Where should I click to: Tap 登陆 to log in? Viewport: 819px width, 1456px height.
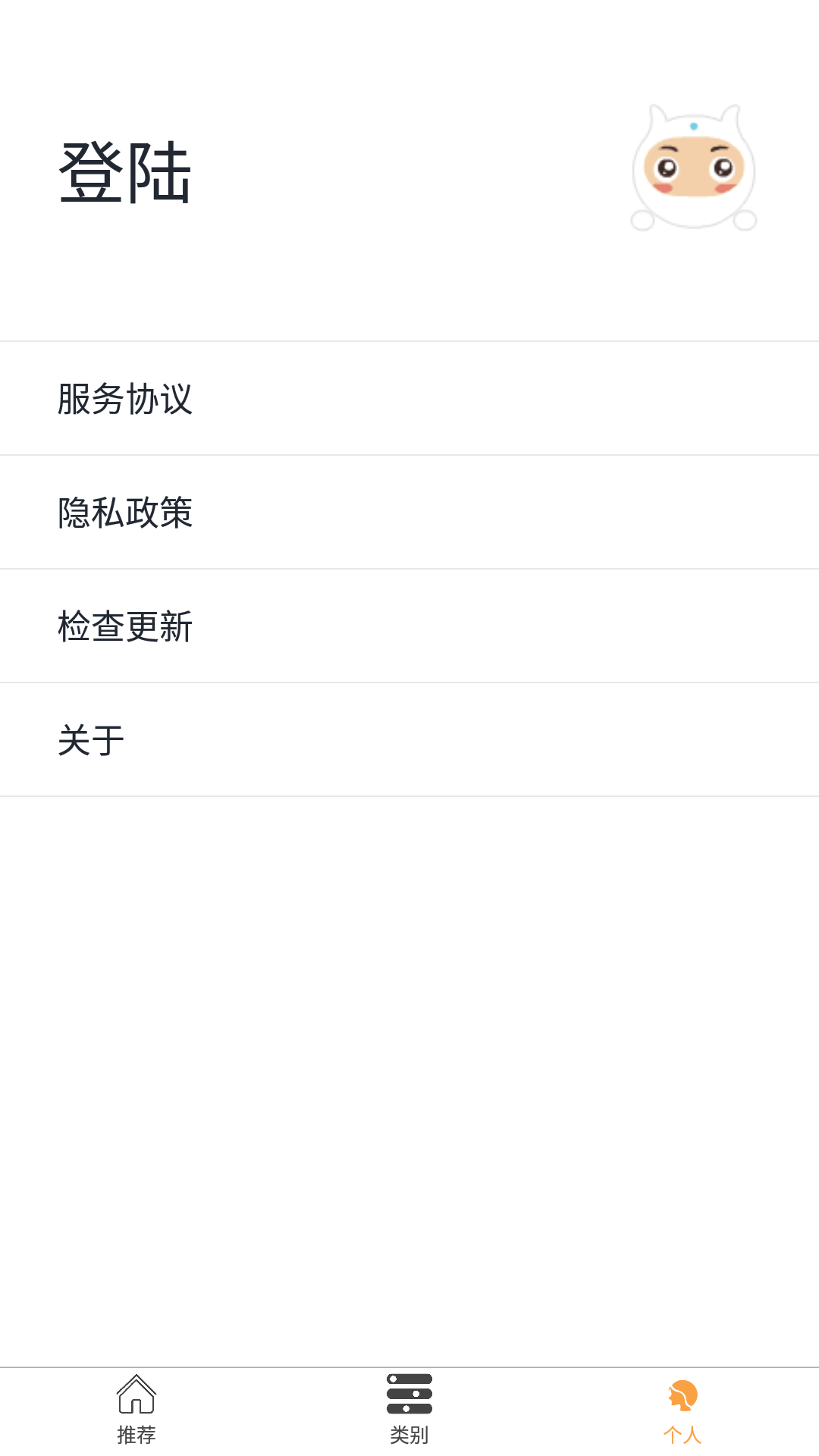(x=126, y=171)
